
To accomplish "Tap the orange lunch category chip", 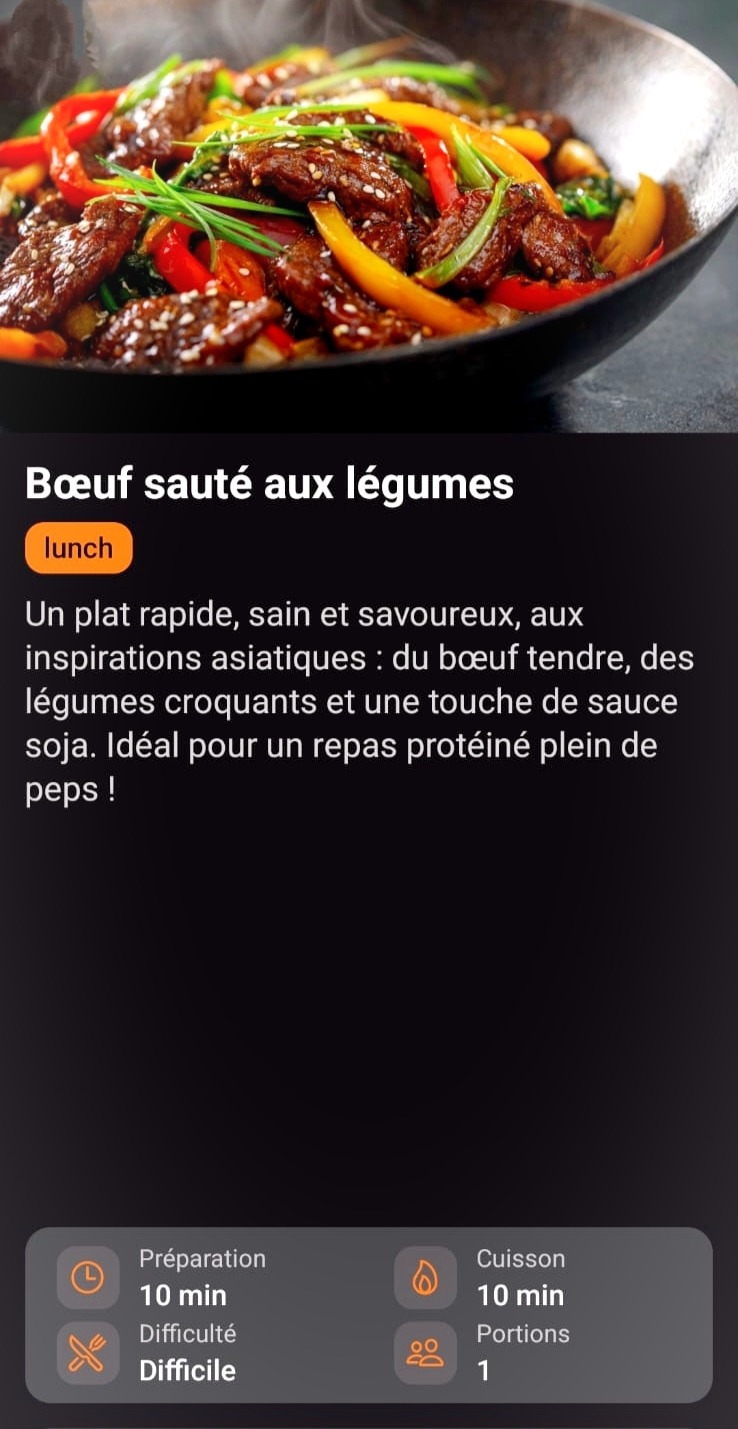I will pos(78,548).
